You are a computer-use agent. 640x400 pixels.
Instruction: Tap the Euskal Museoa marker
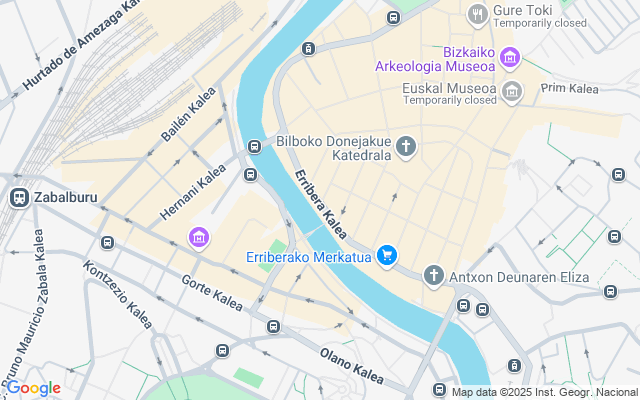point(512,93)
